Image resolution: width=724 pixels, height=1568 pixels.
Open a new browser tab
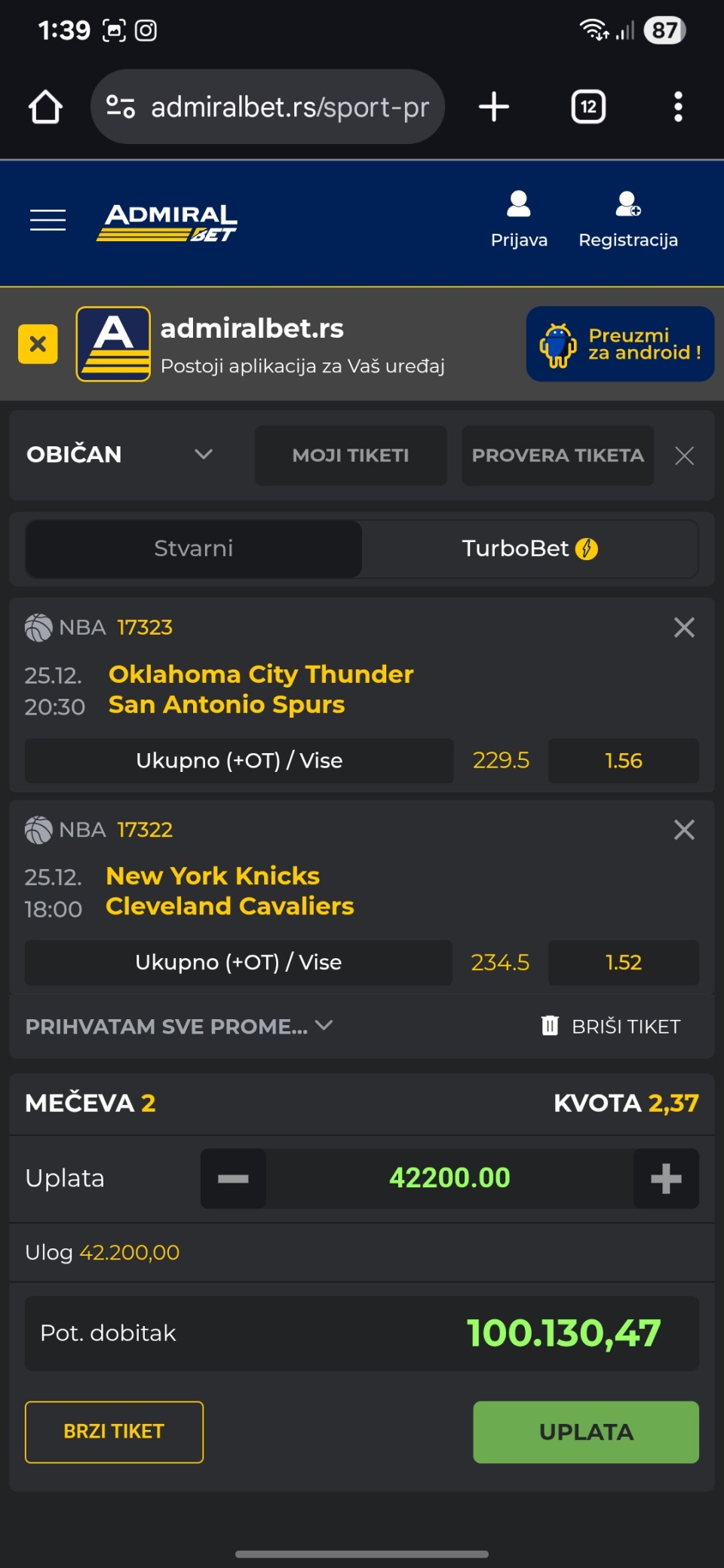(x=494, y=107)
